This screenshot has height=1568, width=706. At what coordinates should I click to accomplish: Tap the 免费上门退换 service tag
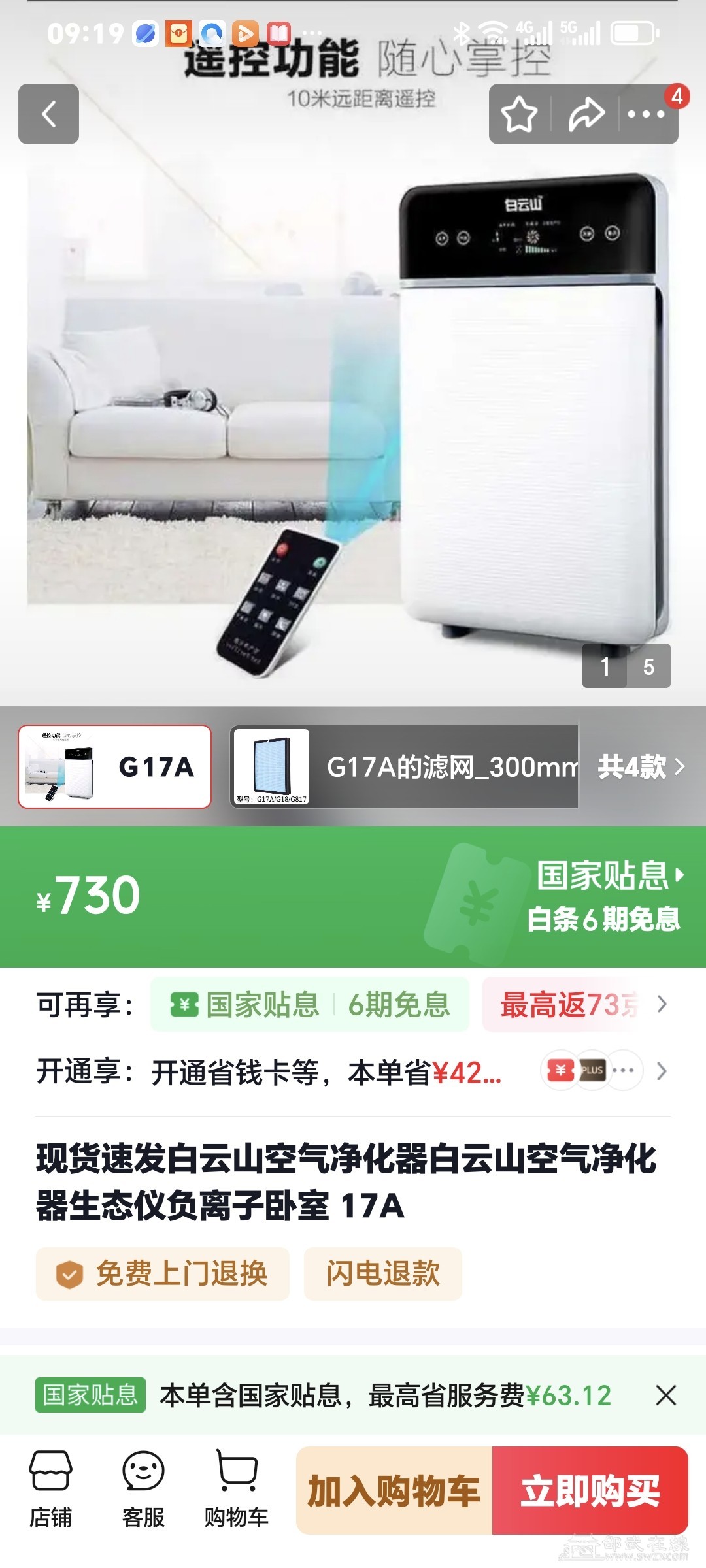point(163,1273)
